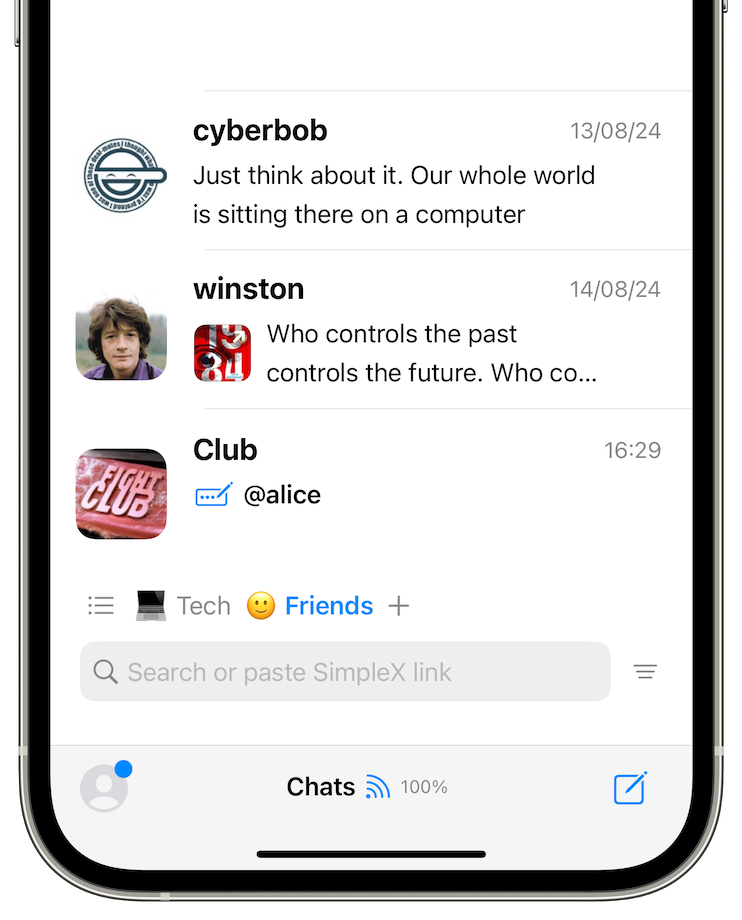Image resolution: width=742 pixels, height=920 pixels.
Task: Add a new chat list
Action: click(x=399, y=606)
